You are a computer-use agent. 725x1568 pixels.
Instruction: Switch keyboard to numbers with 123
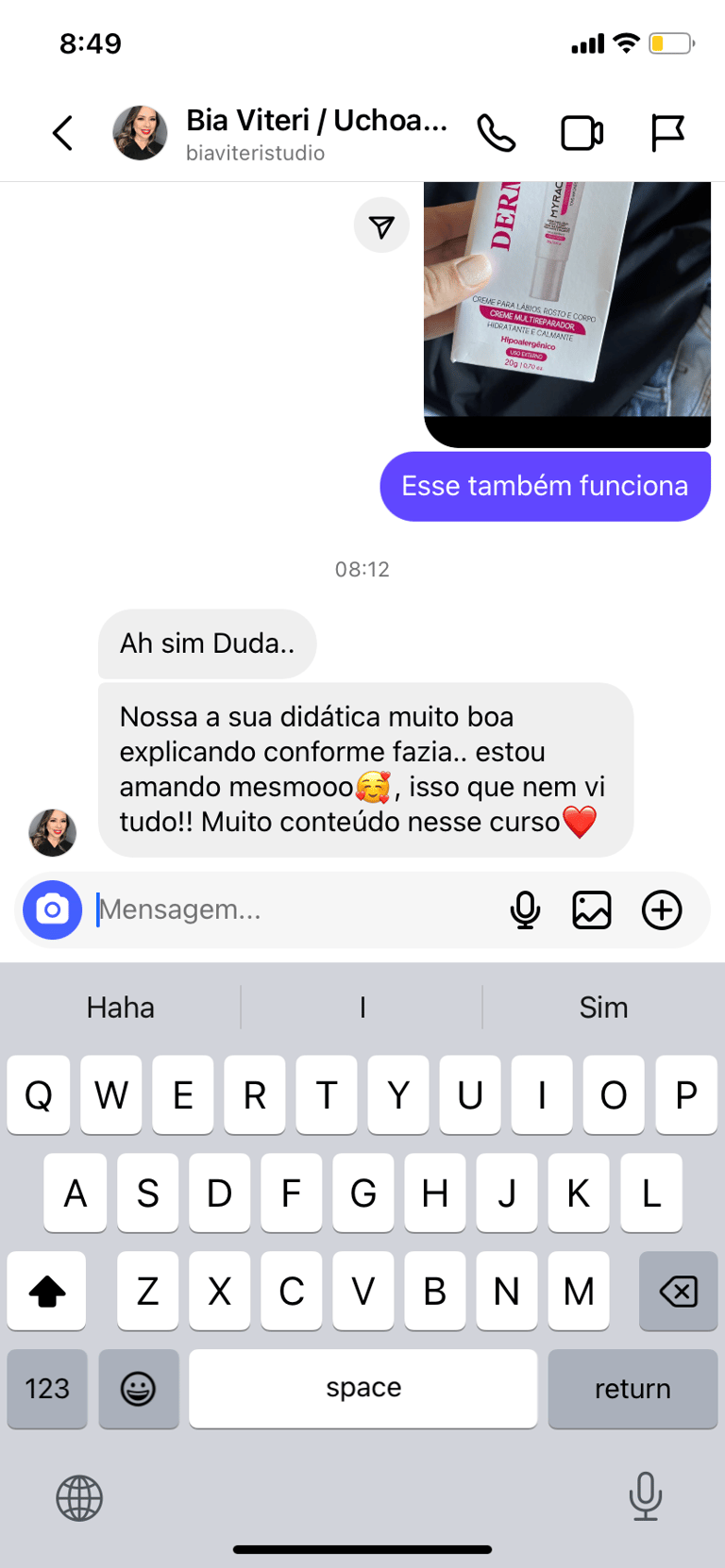[x=47, y=1389]
